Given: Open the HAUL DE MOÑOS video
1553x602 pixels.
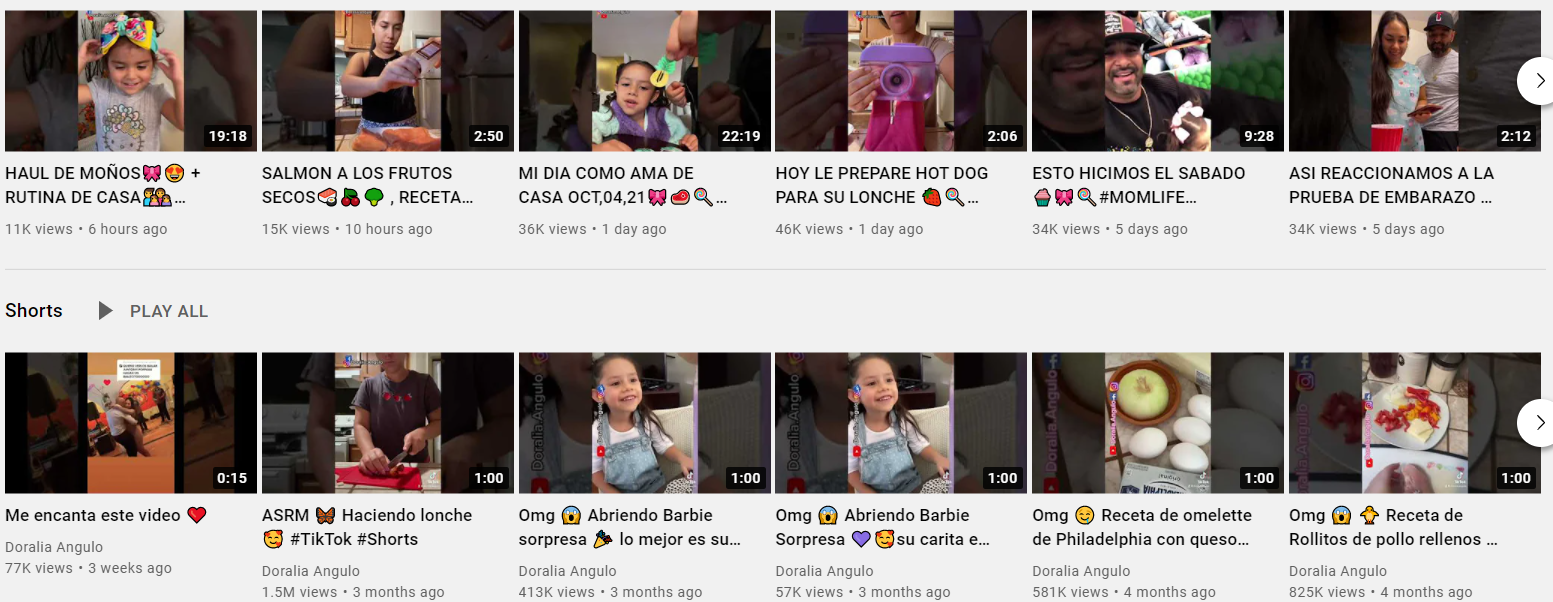Looking at the screenshot, I should [x=131, y=81].
